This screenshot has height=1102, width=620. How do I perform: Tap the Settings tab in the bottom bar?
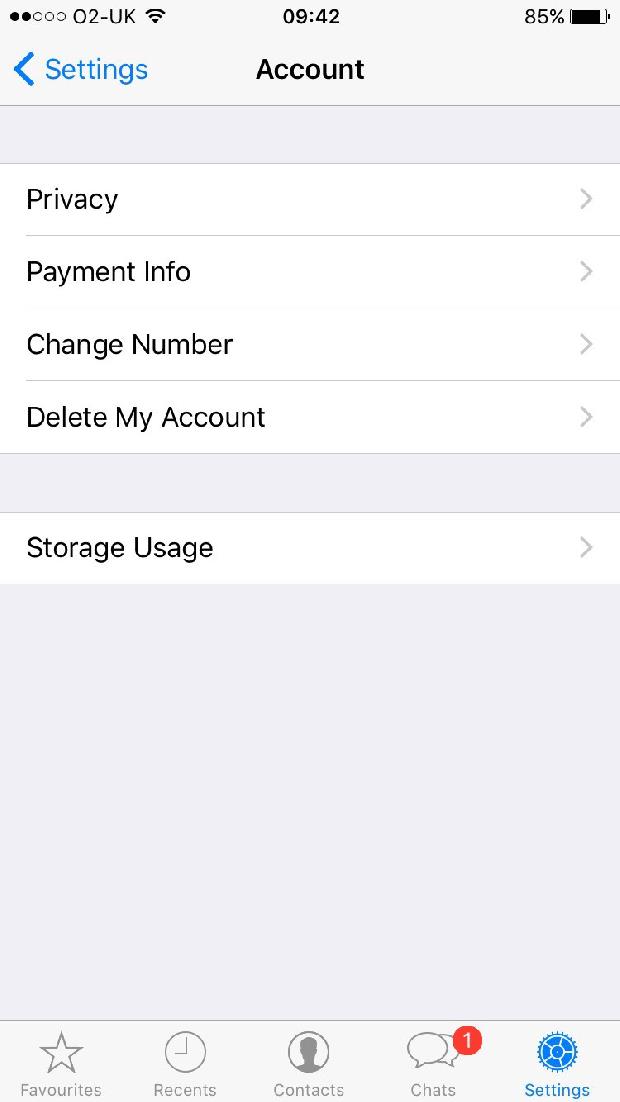pyautogui.click(x=557, y=1063)
